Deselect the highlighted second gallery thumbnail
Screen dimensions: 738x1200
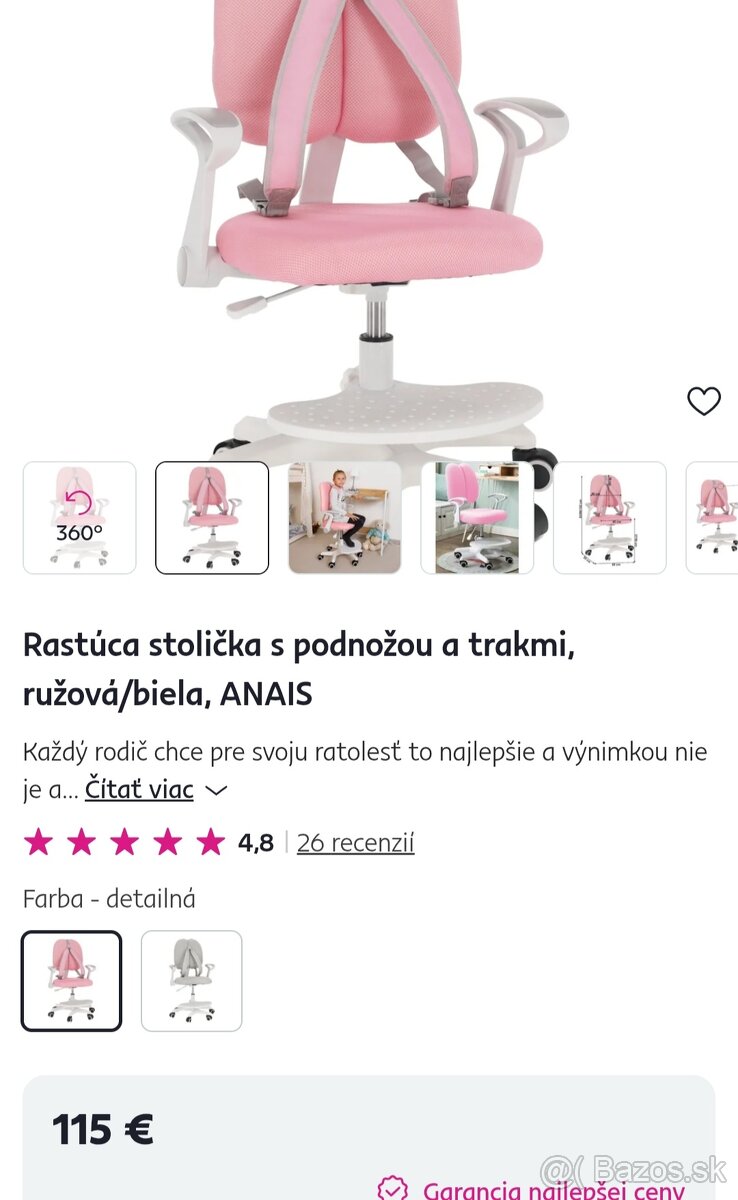pos(210,518)
